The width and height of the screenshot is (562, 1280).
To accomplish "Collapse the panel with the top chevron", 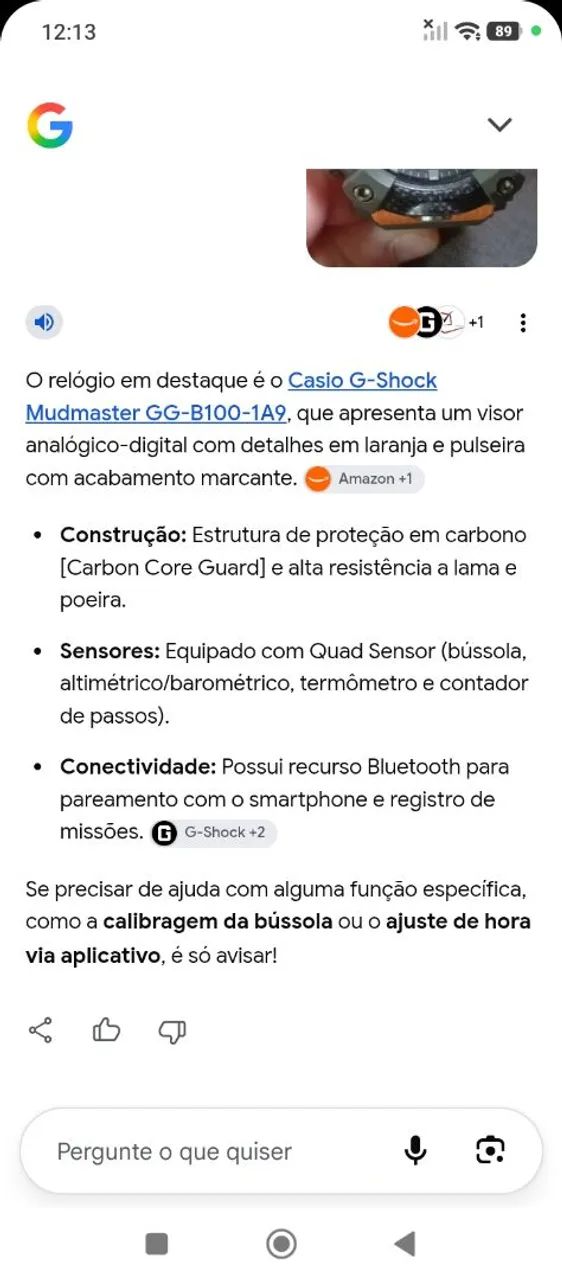I will 499,125.
